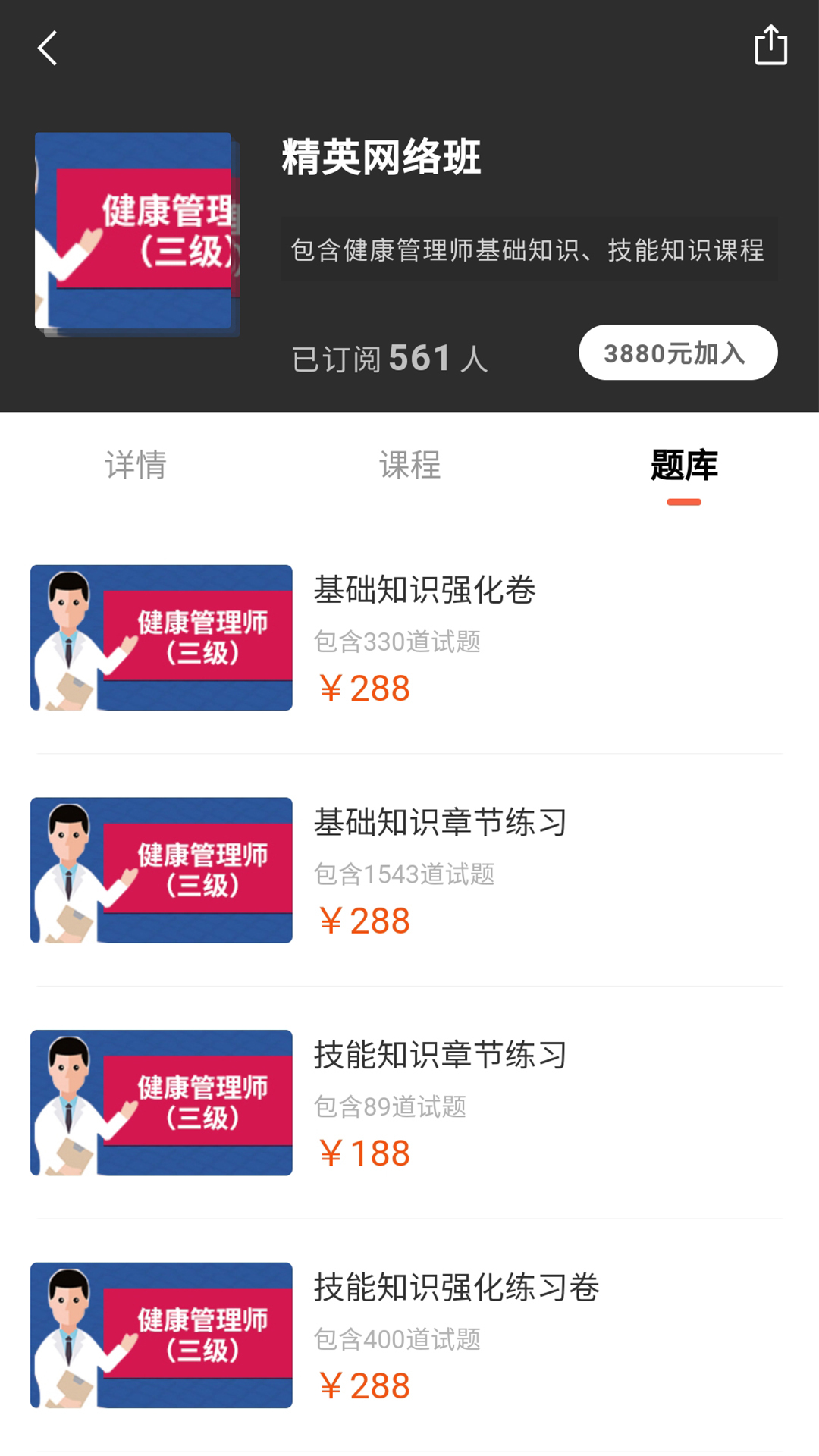Tap the 技能知识强化练习卷 thumbnail image
Image resolution: width=819 pixels, height=1456 pixels.
click(x=160, y=1331)
